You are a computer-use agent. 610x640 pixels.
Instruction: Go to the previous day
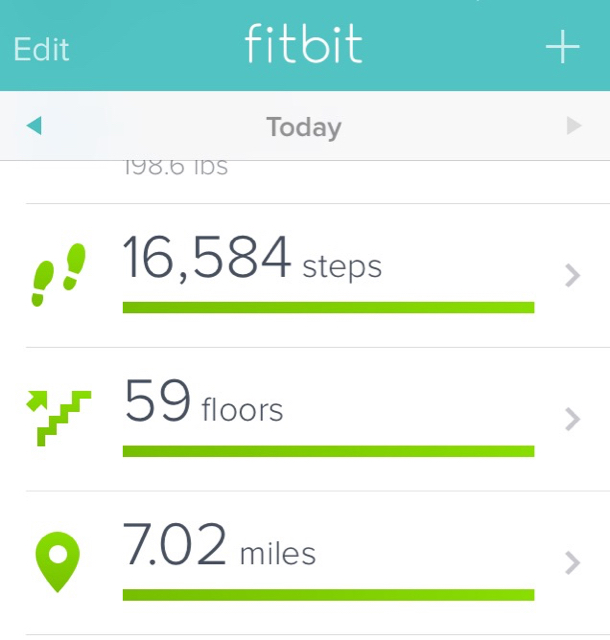[34, 125]
